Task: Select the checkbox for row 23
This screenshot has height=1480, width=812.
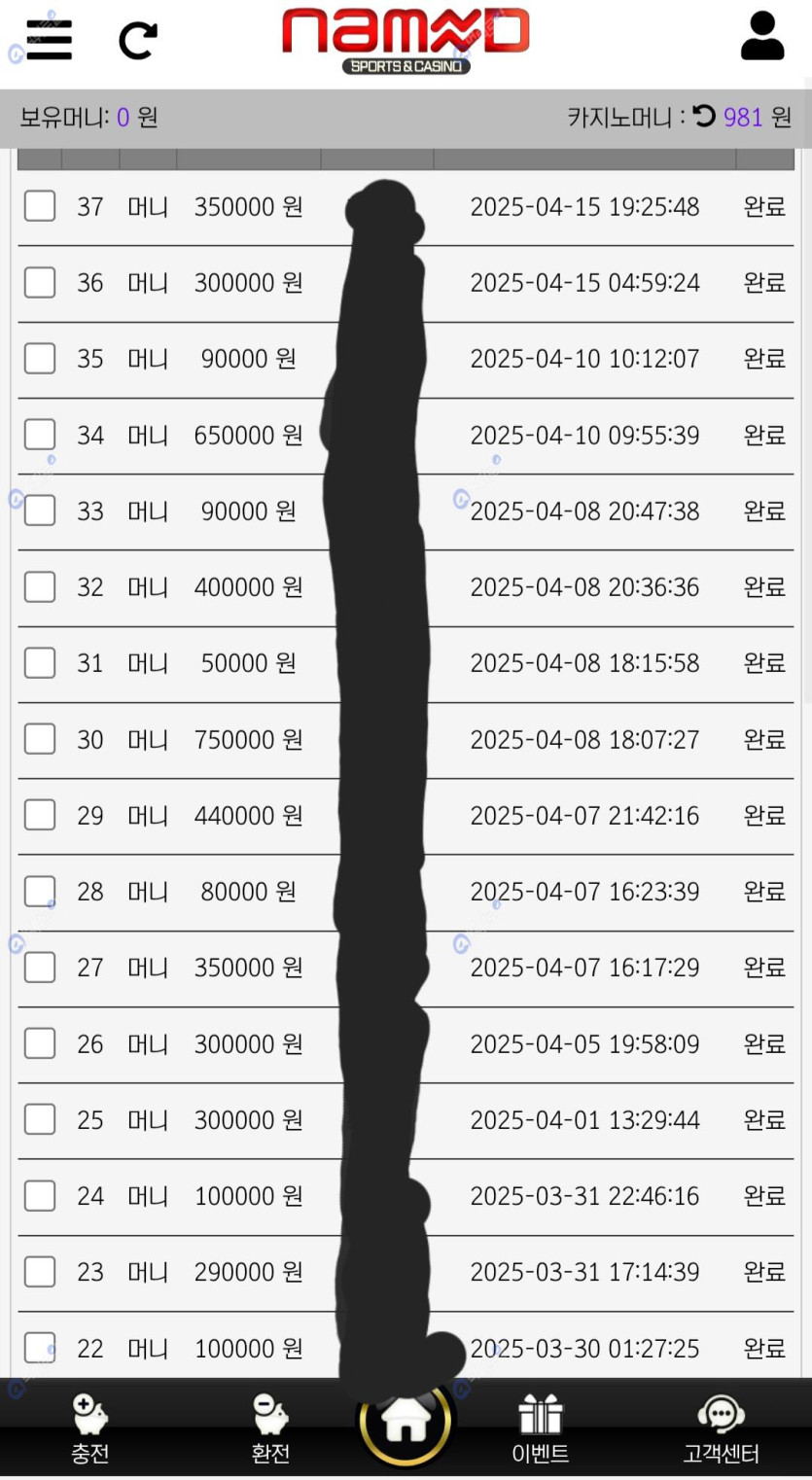Action: [40, 1272]
